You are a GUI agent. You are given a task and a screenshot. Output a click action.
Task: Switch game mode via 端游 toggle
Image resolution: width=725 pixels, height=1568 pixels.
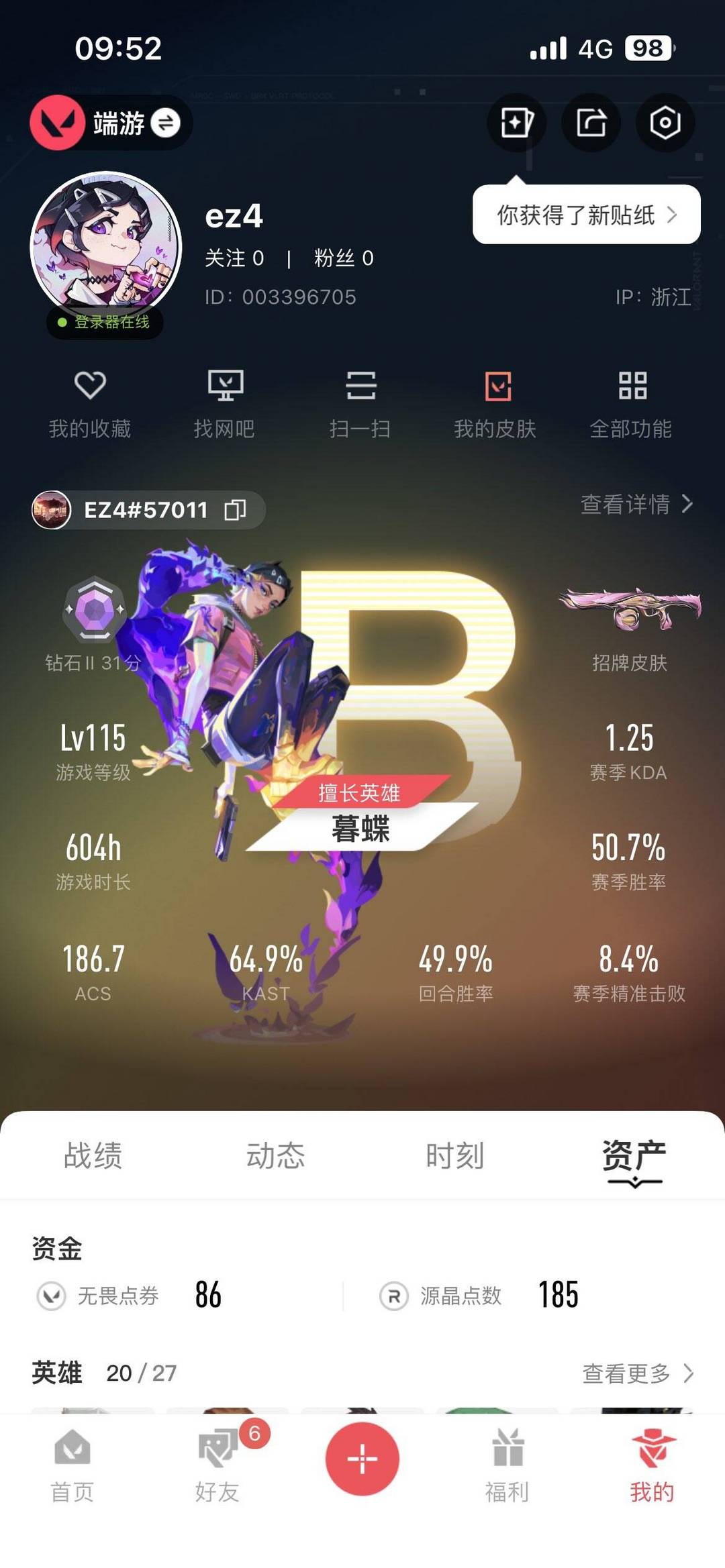click(x=165, y=123)
